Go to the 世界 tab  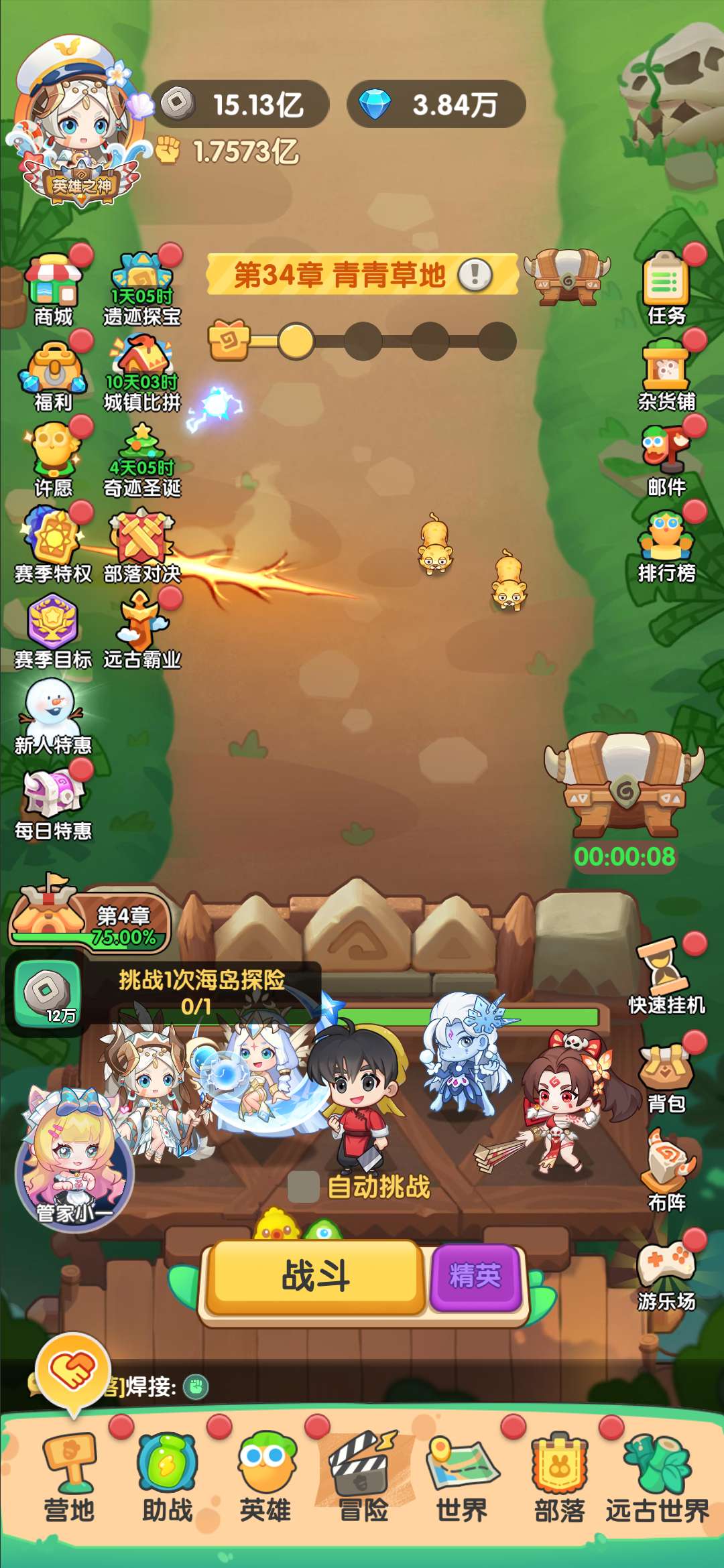point(462,1479)
